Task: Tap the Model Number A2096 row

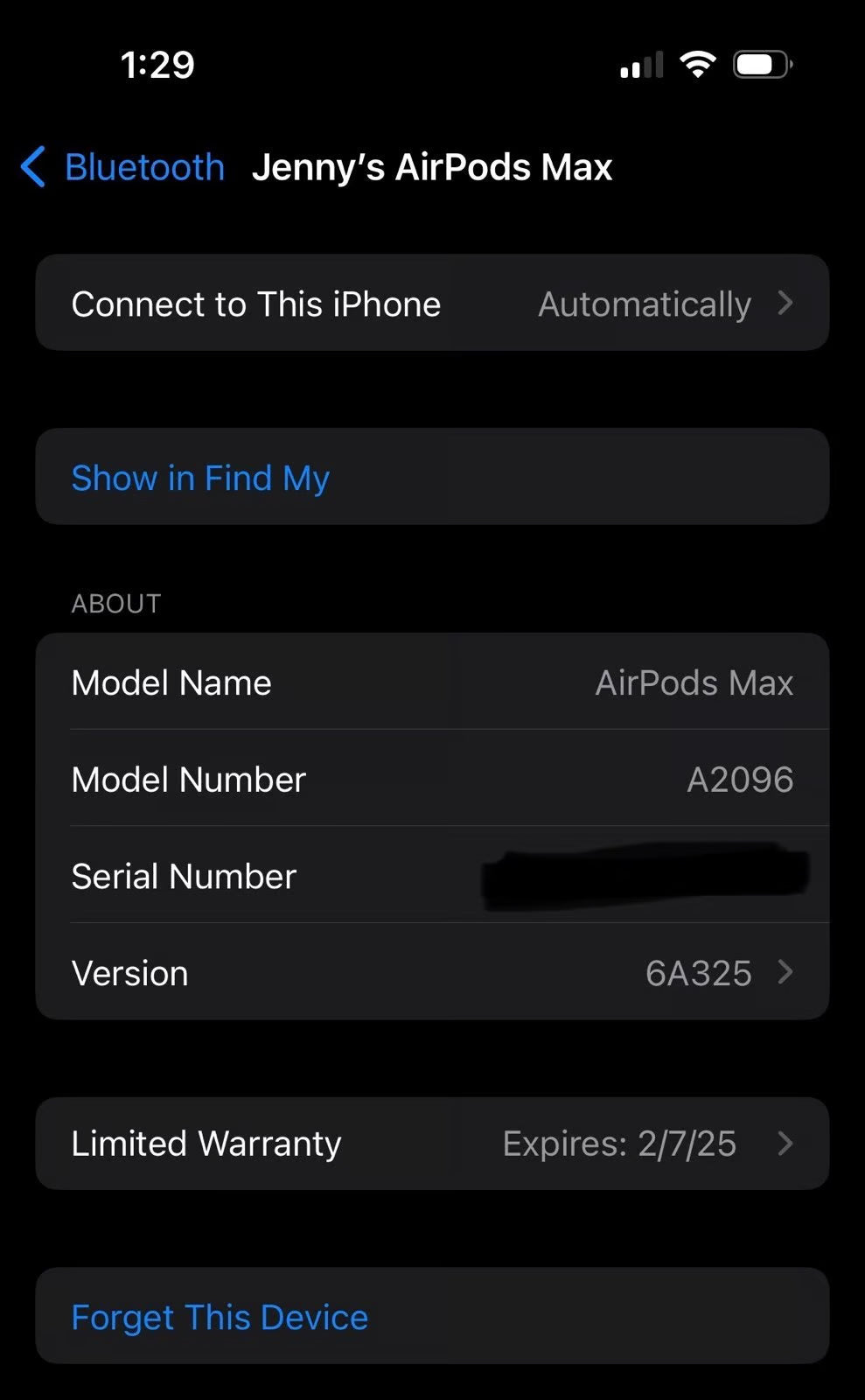Action: pos(432,779)
